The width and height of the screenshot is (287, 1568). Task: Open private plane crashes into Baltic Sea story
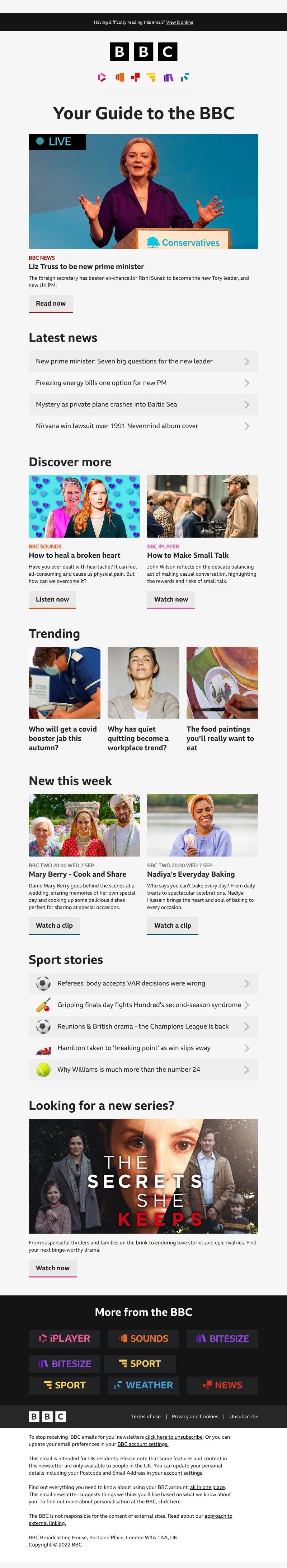(143, 405)
